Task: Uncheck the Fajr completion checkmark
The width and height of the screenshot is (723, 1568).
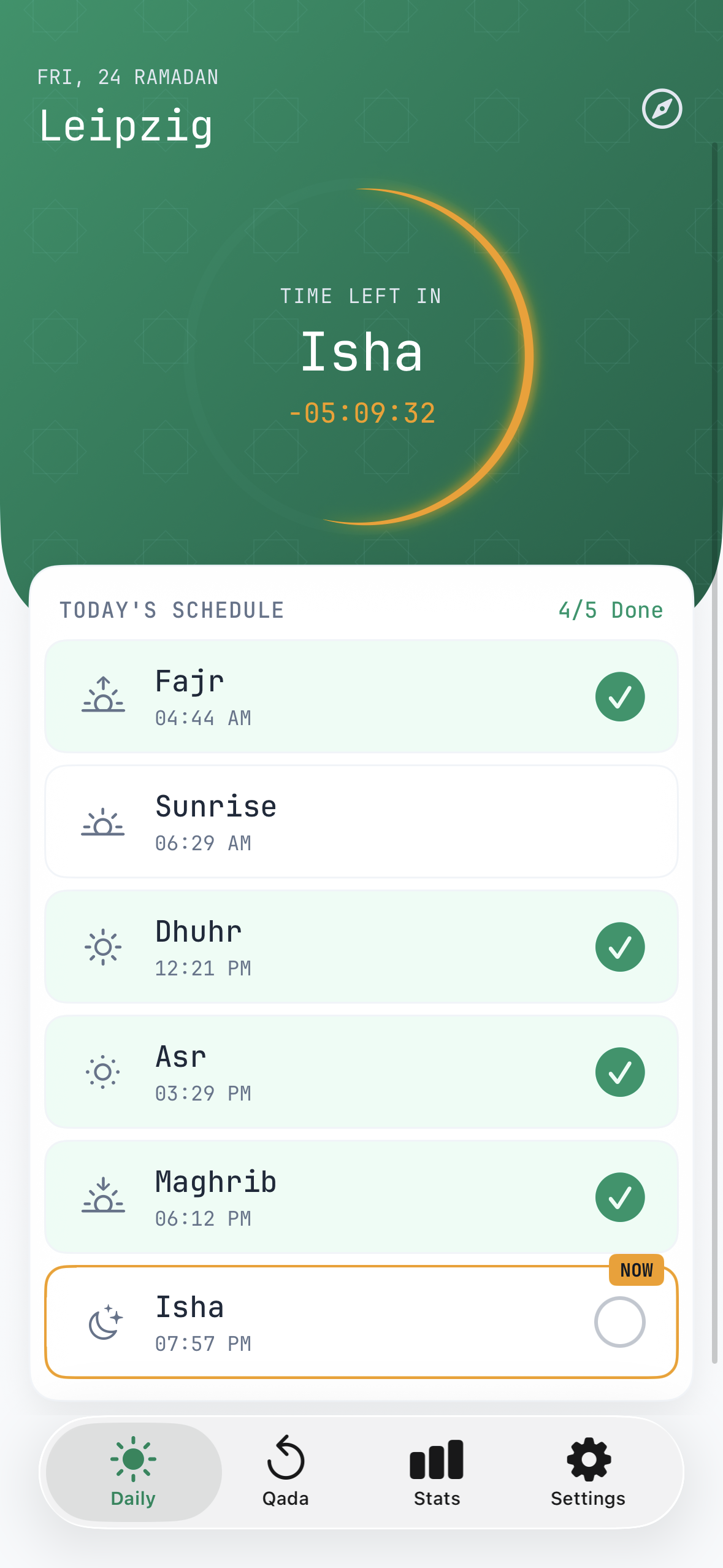Action: 620,696
